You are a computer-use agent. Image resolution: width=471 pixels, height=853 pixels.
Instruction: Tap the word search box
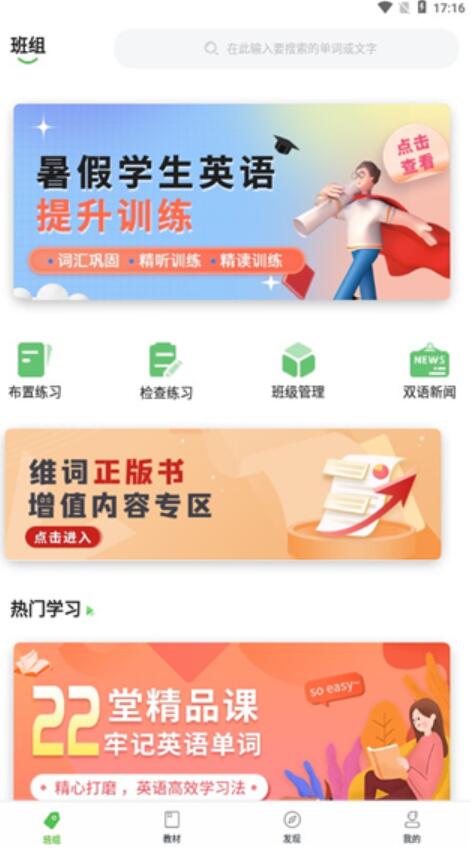click(x=286, y=48)
